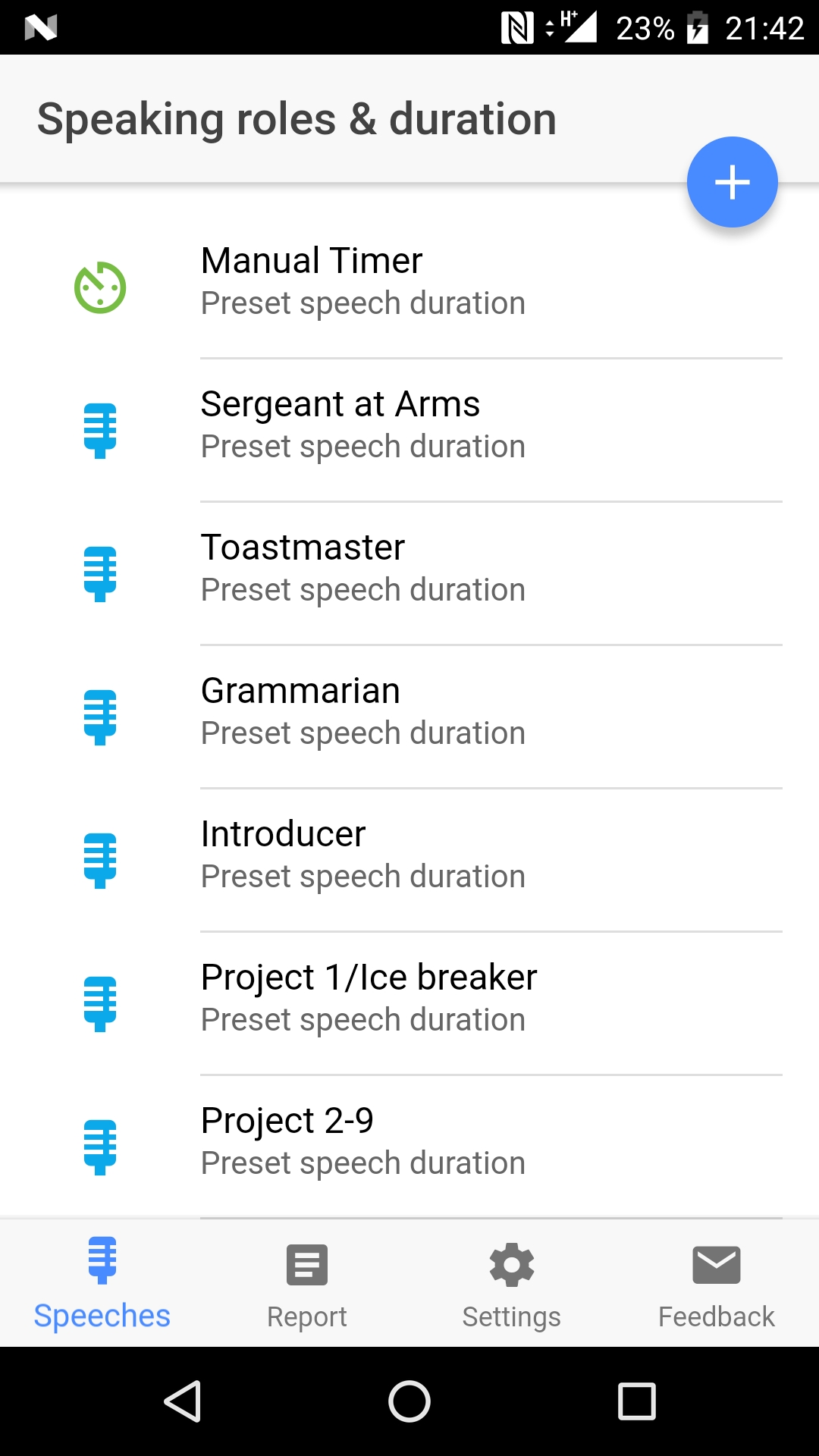
Task: Open the Introducer role entry
Action: [409, 854]
